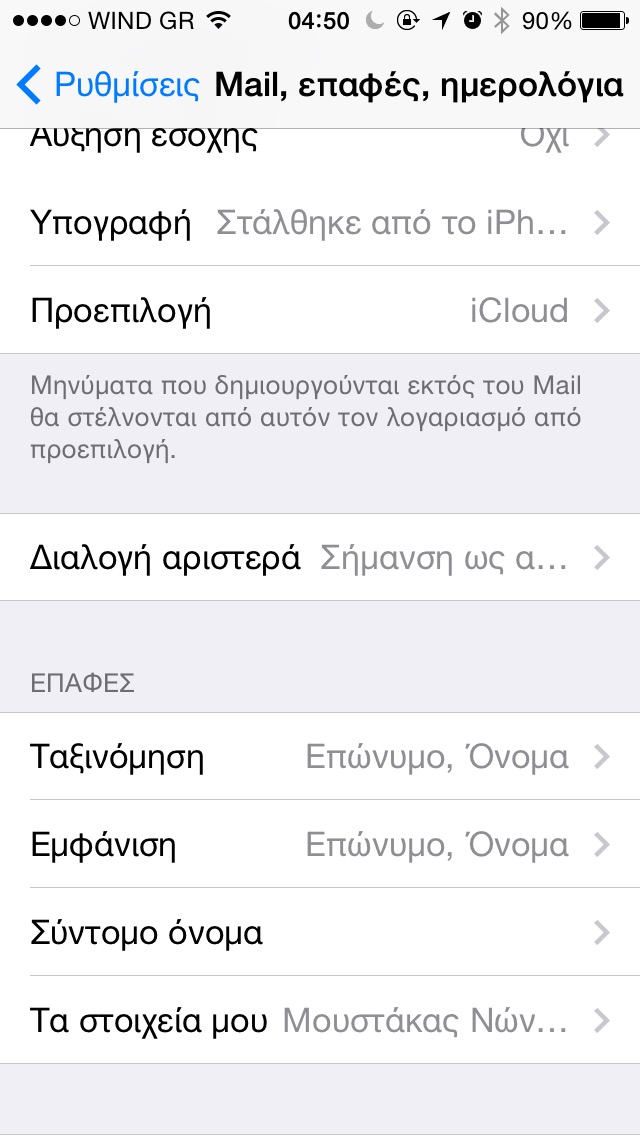Open the Υπογραφή setting

320,222
